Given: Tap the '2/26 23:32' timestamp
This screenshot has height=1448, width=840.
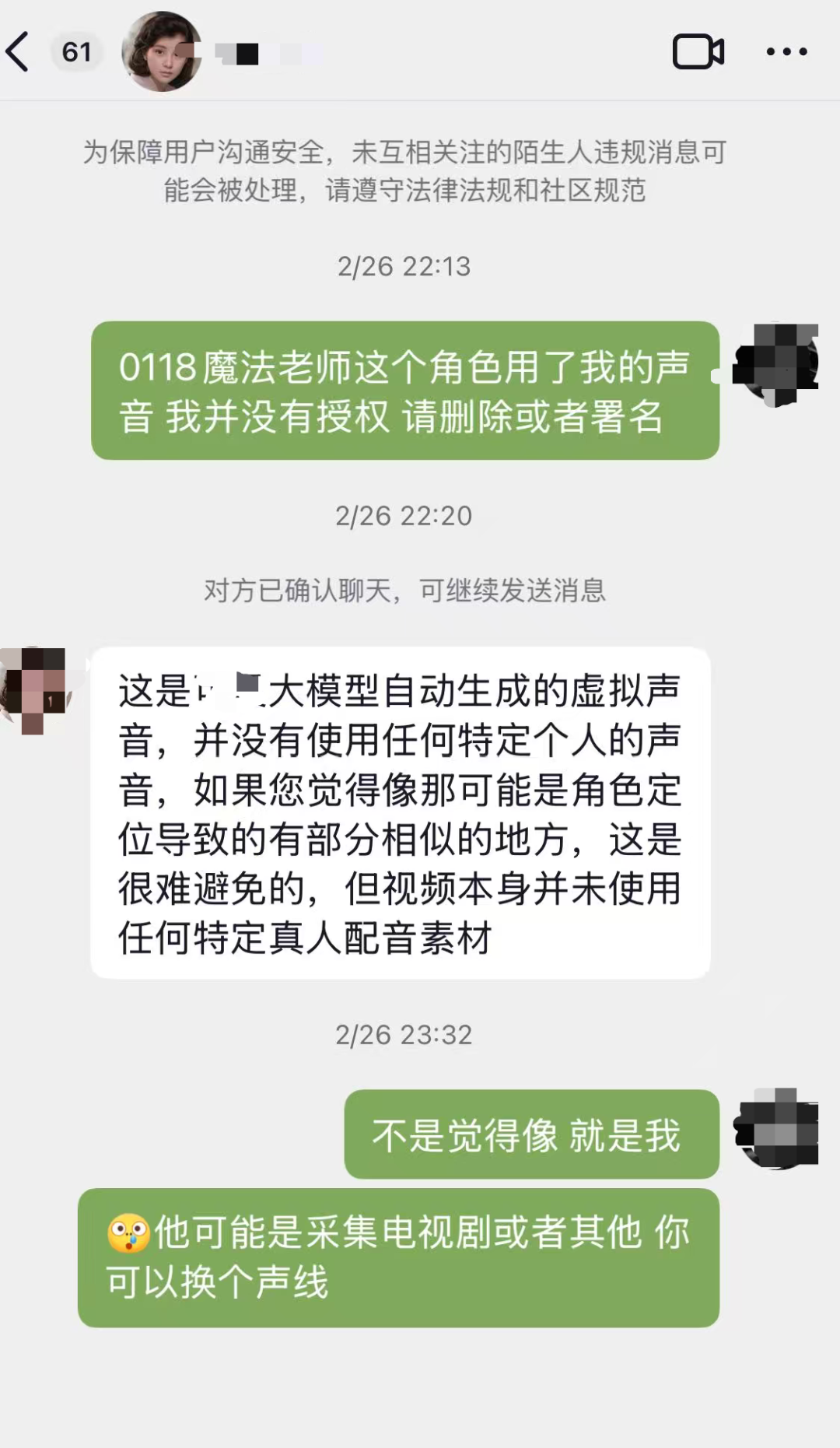Looking at the screenshot, I should point(404,1033).
